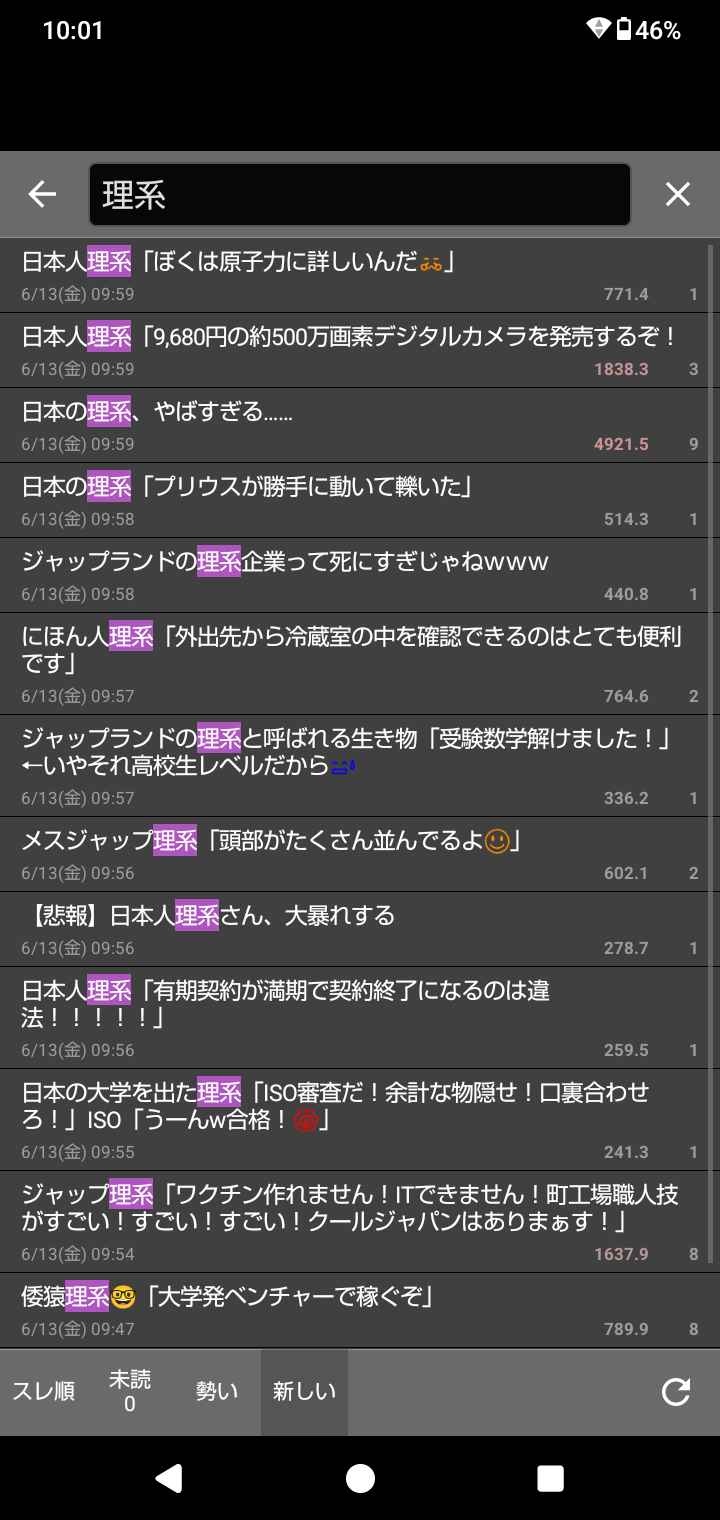This screenshot has width=720, height=1520.
Task: Tap the 理系 search text field
Action: pos(360,195)
